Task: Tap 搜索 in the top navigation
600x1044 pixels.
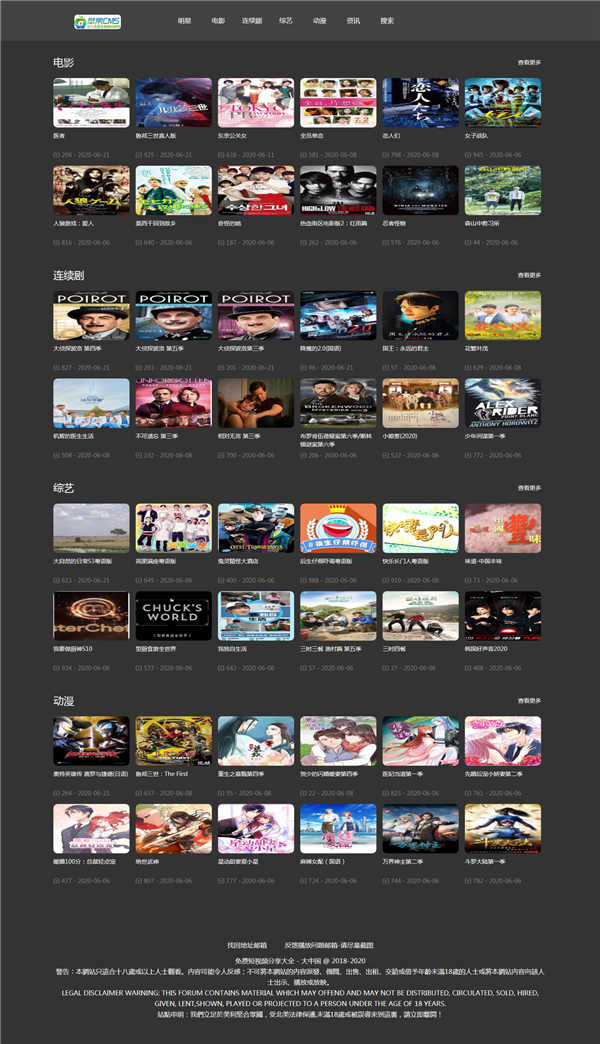Action: [387, 20]
